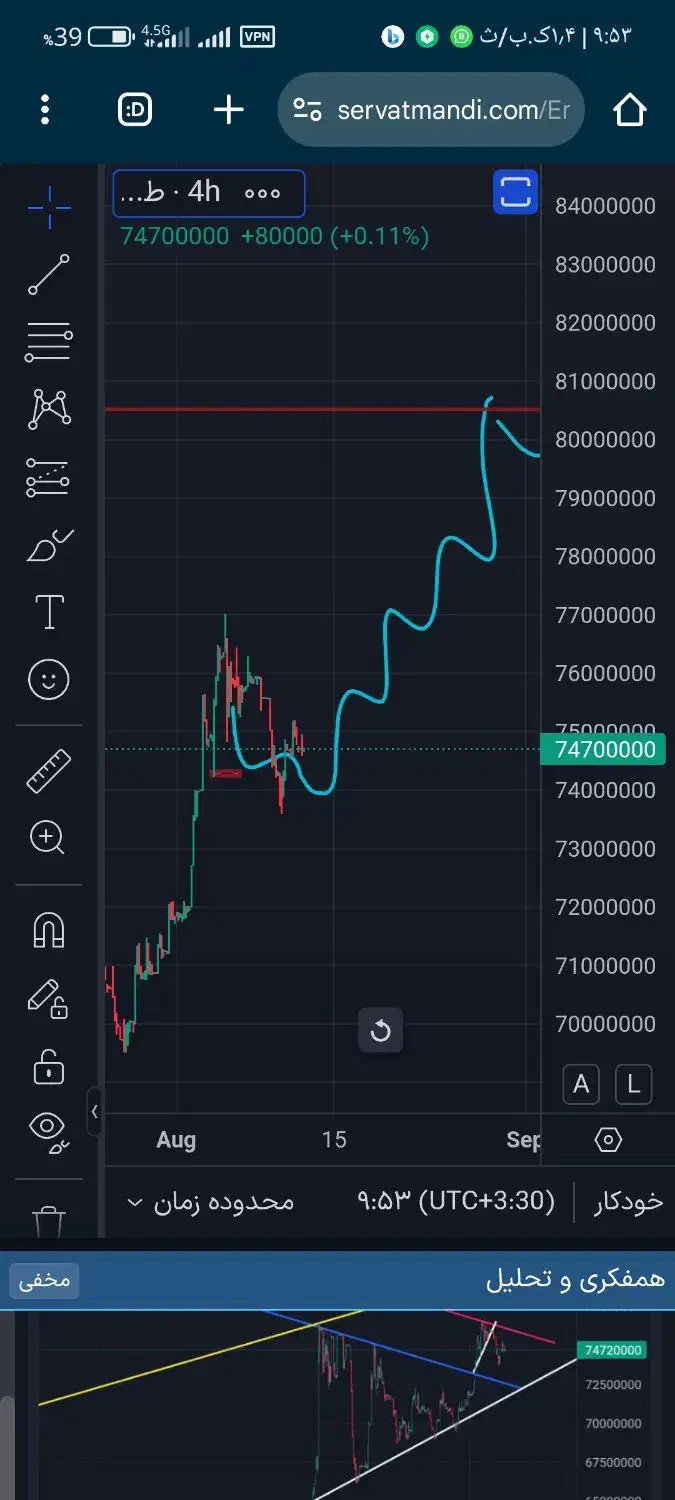Open the browser overflow menu
This screenshot has height=1500, width=675.
[x=45, y=110]
